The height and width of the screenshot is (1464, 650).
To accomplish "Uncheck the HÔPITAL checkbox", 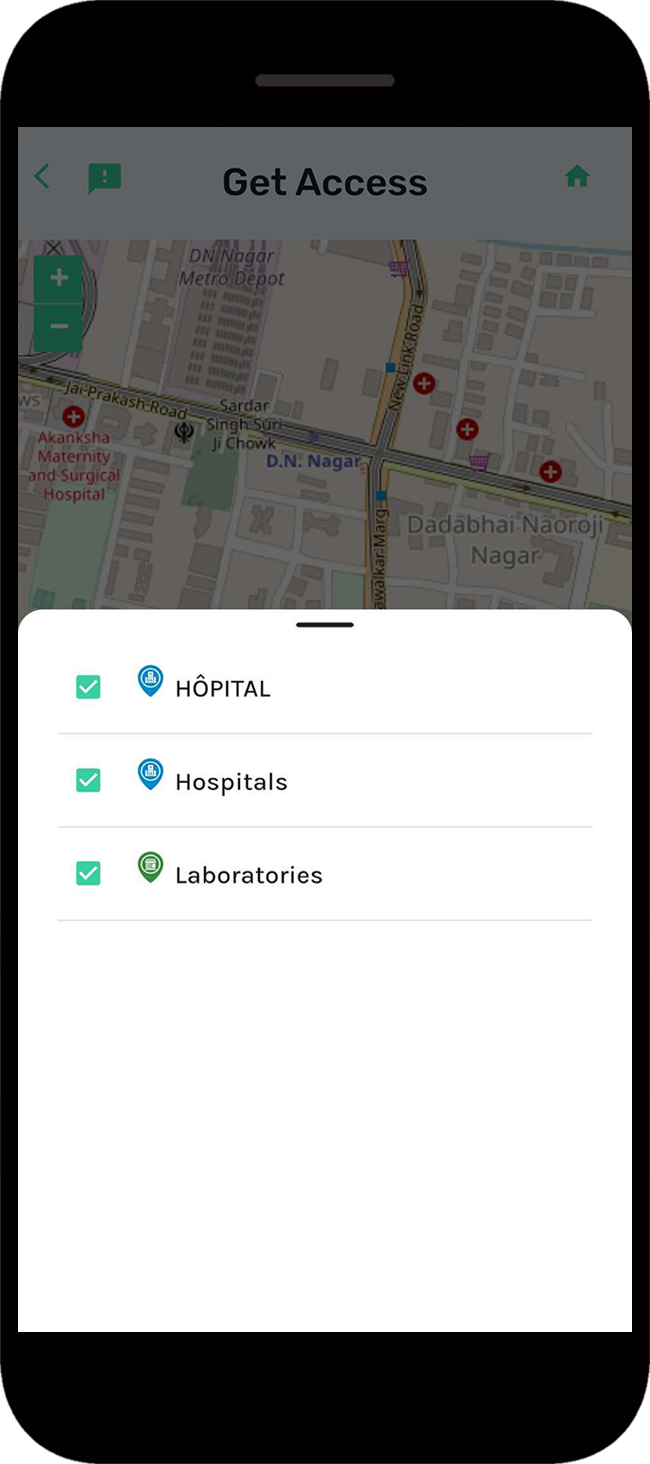I will click(x=88, y=687).
